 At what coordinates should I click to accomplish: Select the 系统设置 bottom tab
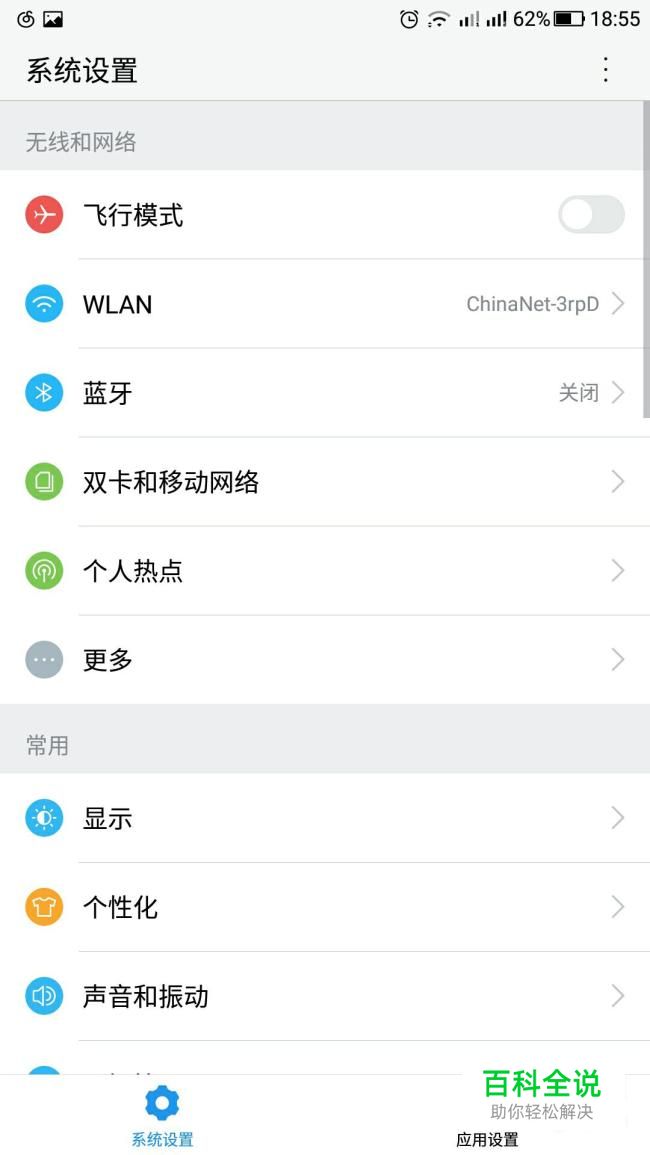click(x=162, y=1115)
